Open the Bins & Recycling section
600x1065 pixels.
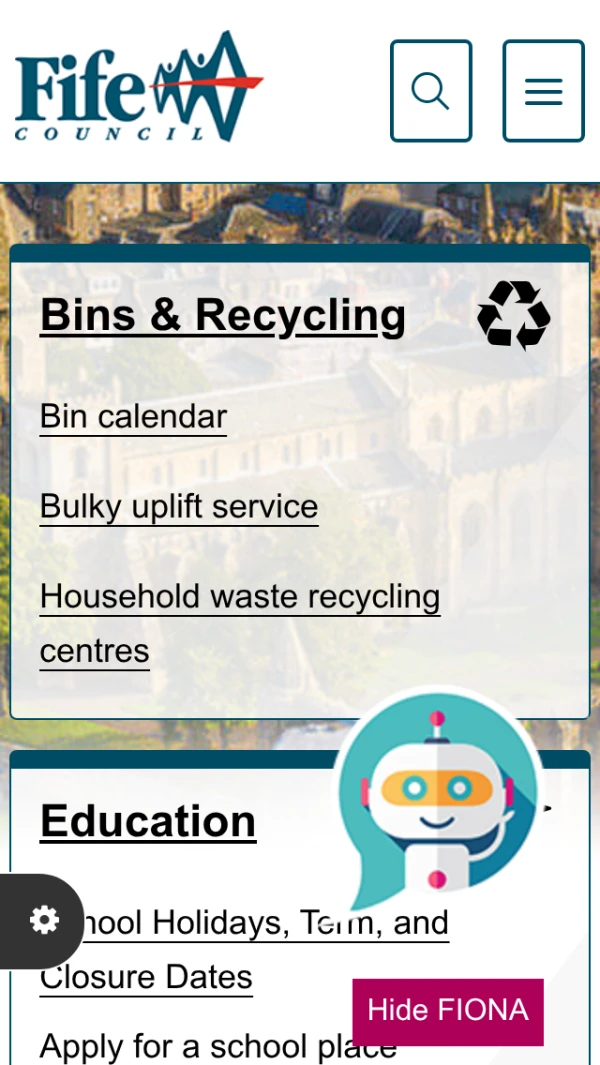[x=222, y=315]
